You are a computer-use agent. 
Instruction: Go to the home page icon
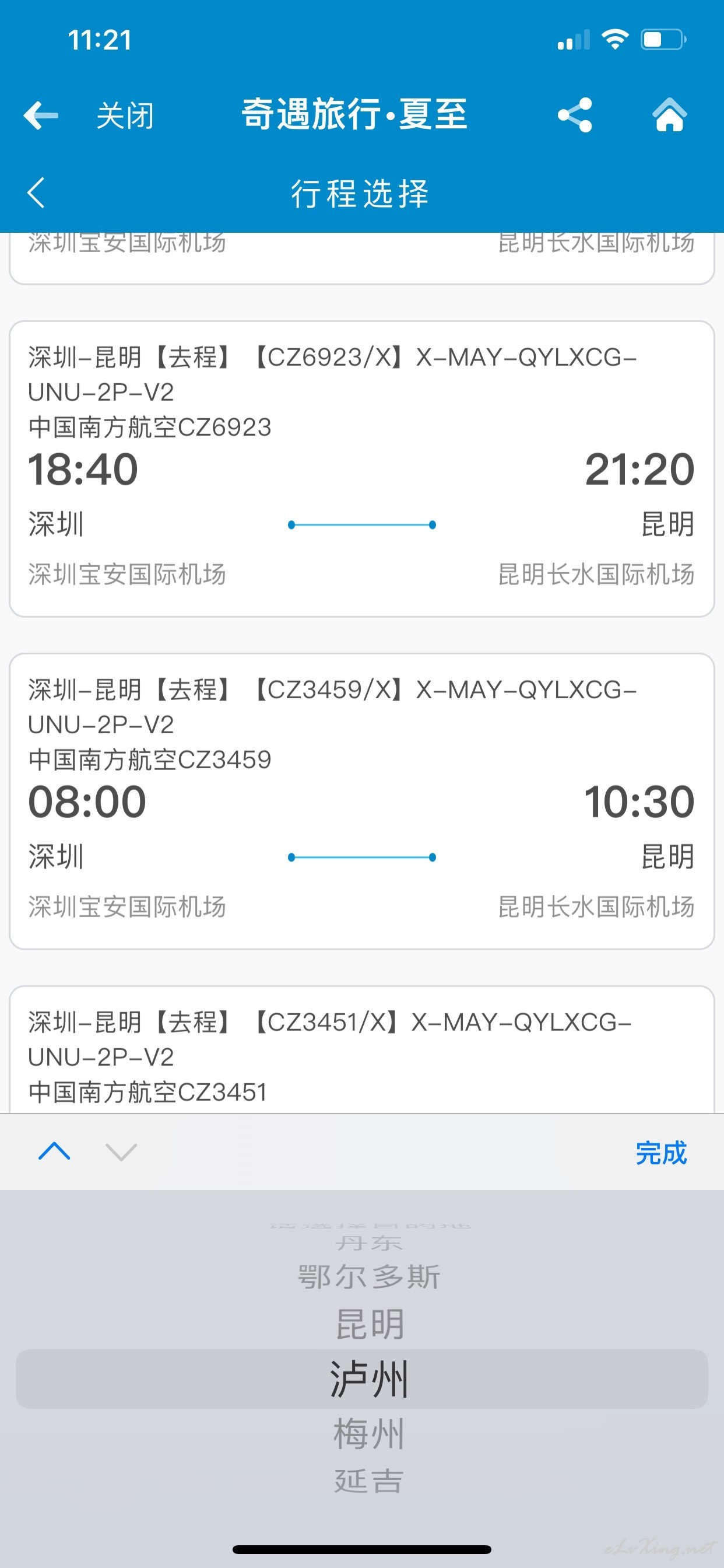pyautogui.click(x=669, y=114)
